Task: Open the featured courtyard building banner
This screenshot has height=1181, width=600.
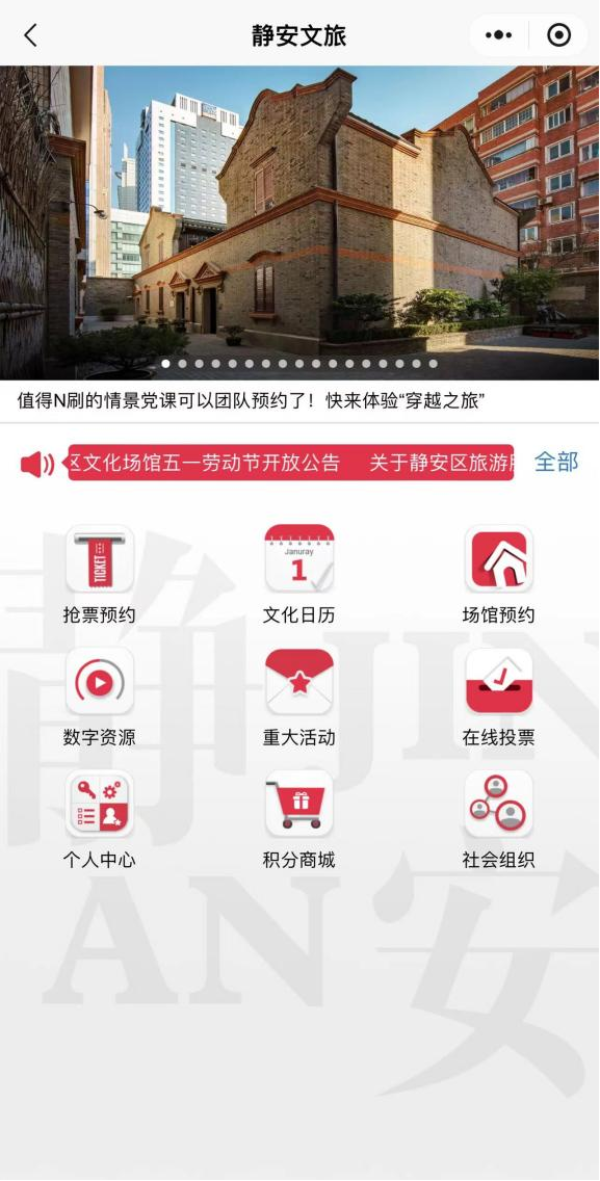Action: click(x=300, y=222)
